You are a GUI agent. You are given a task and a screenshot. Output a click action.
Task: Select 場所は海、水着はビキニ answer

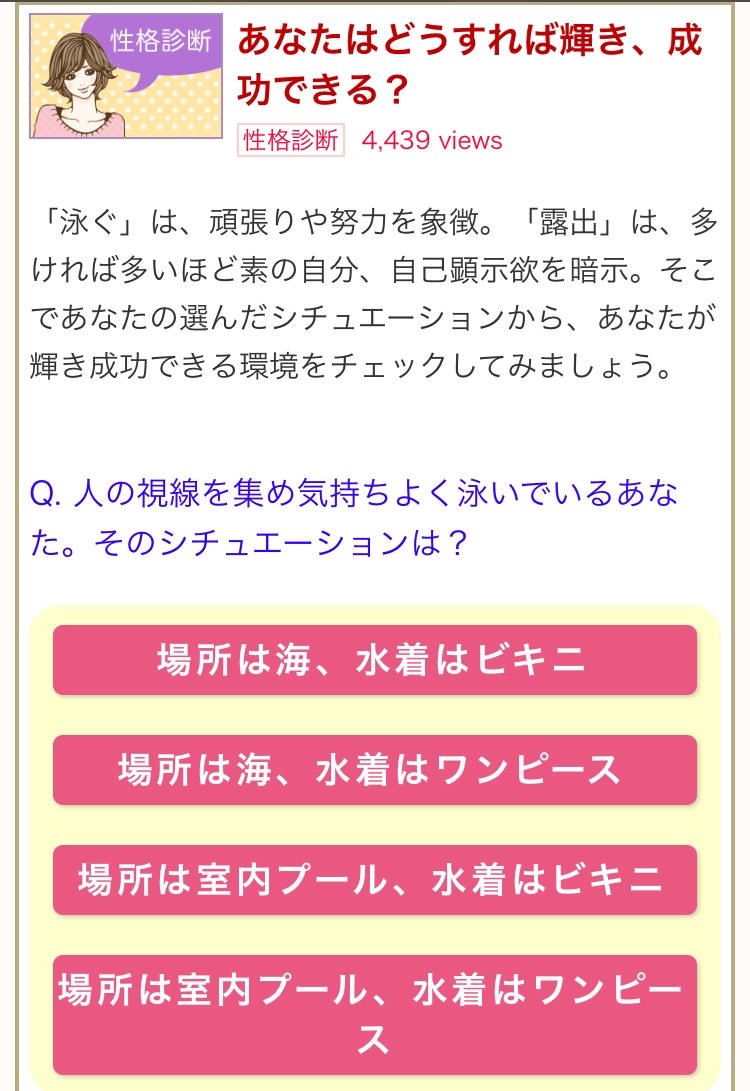click(x=375, y=660)
